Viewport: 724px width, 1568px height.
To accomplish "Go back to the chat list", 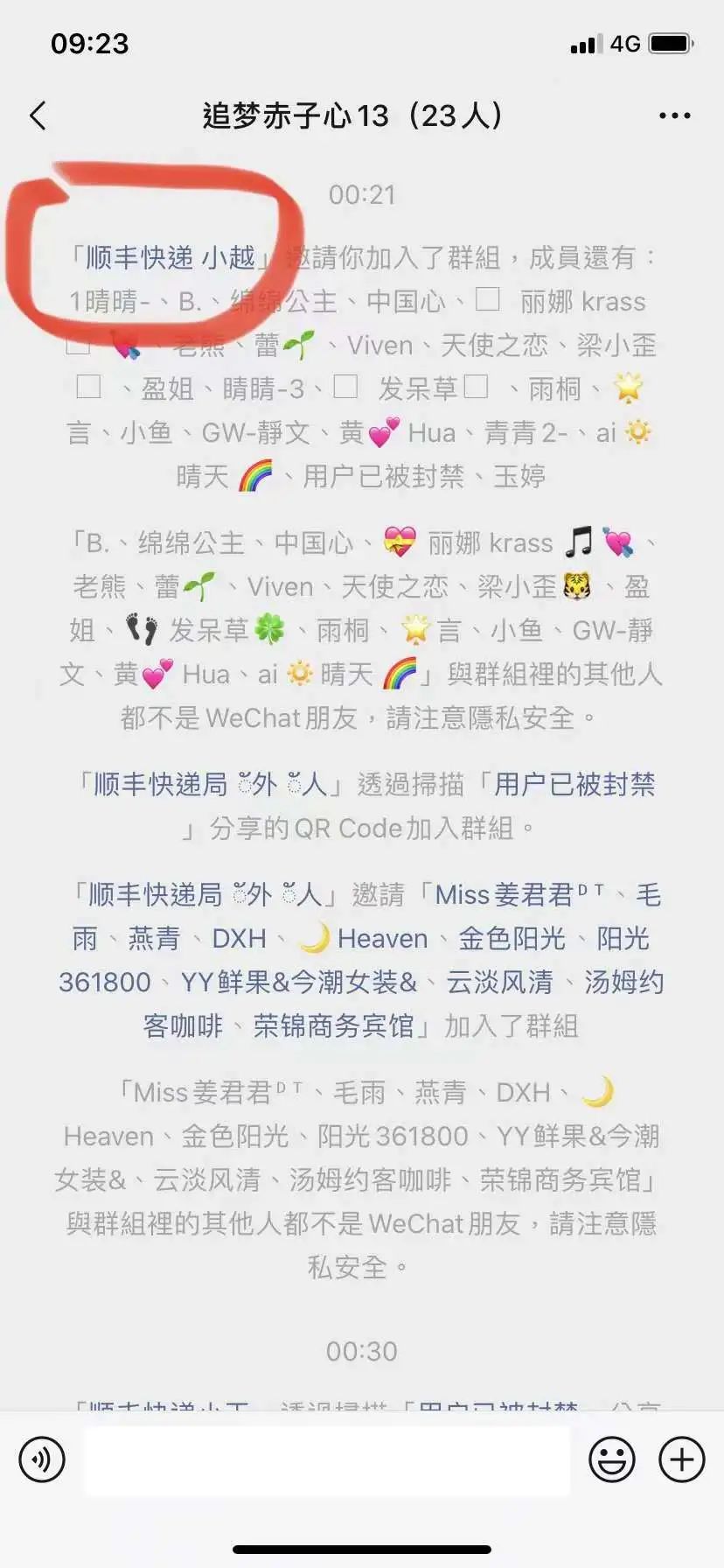I will coord(38,115).
